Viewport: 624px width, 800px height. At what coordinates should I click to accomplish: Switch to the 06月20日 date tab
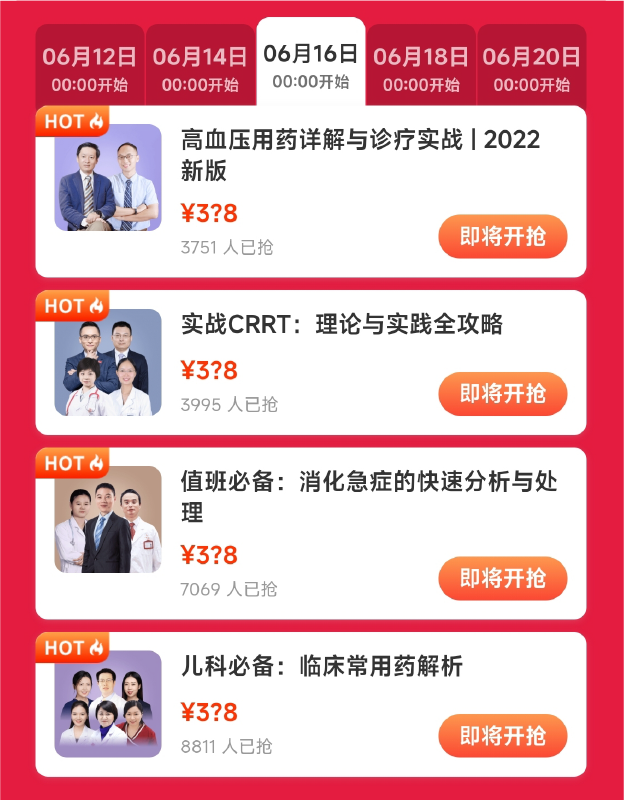531,66
